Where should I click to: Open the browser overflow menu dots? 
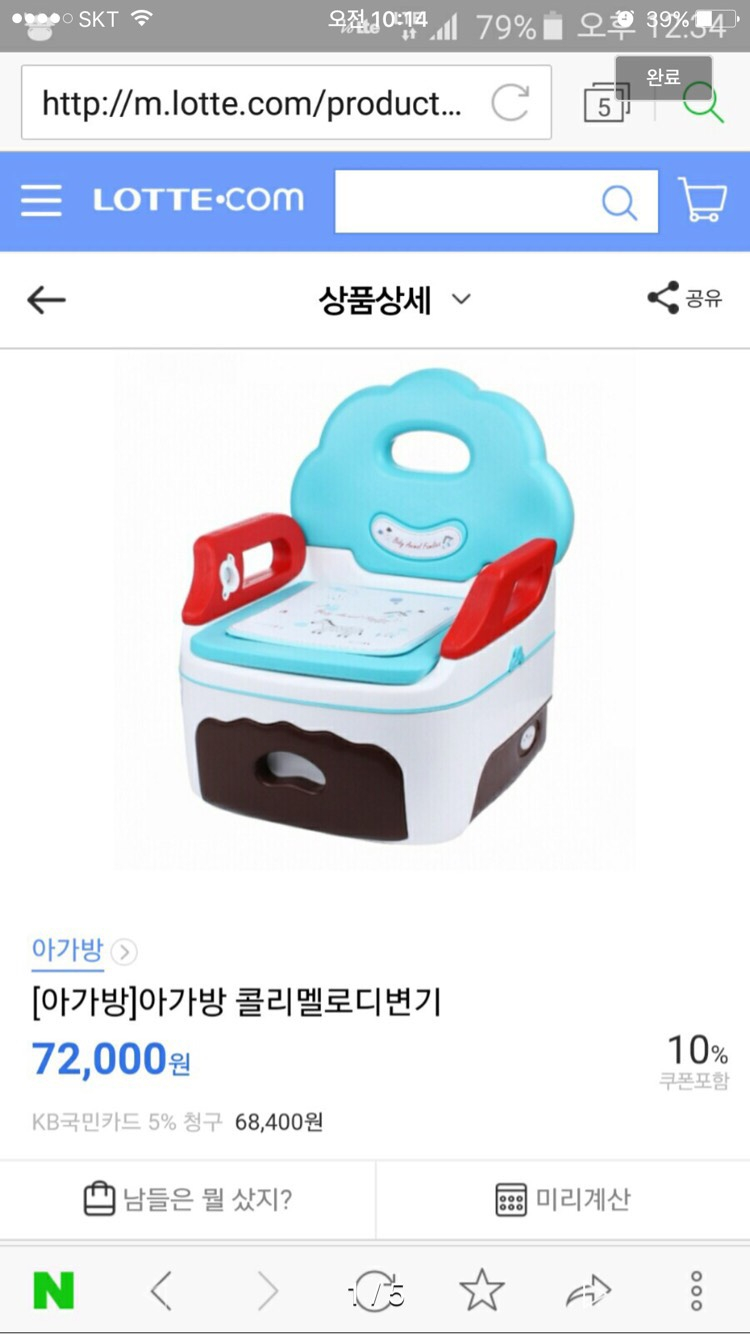point(697,1291)
